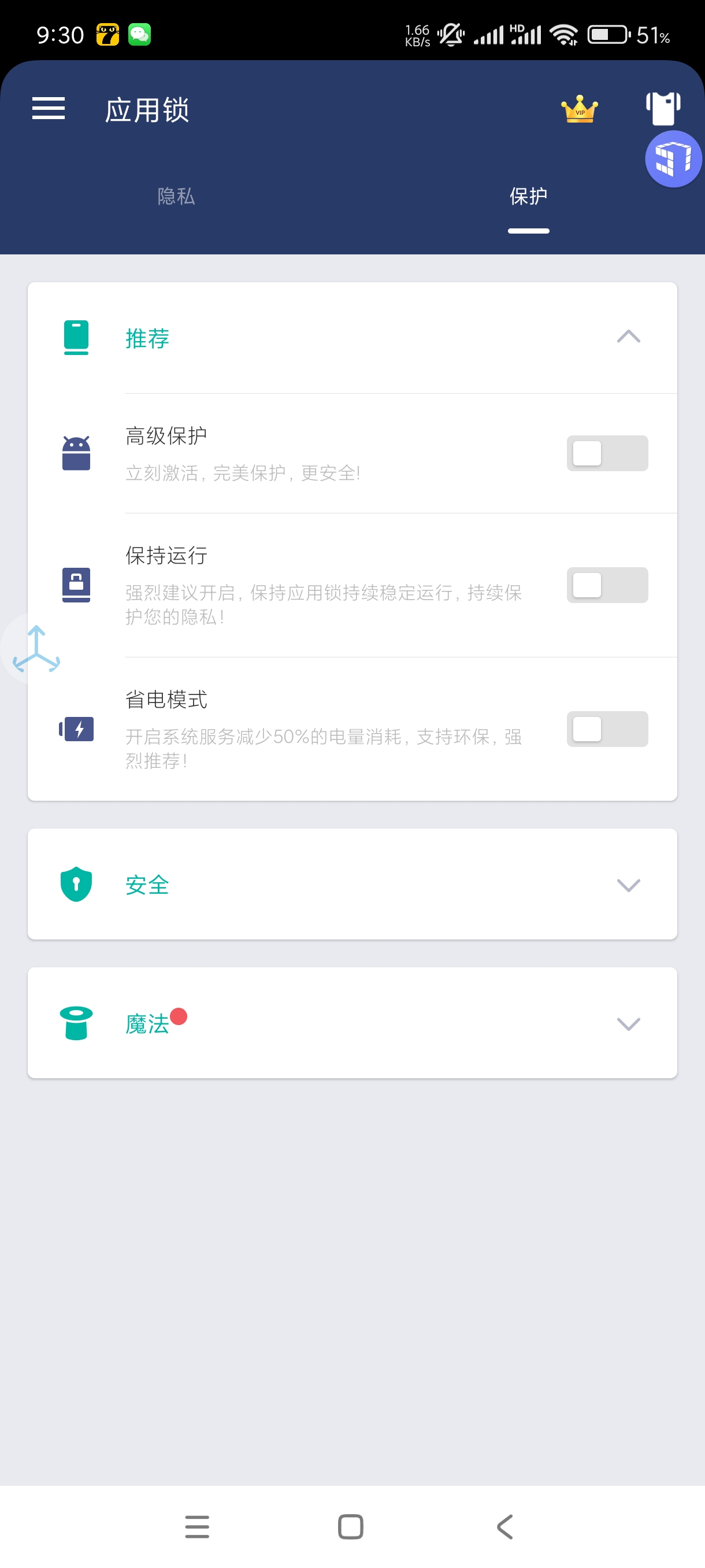Go back using system back button
This screenshot has height=1568, width=705.
tap(505, 1526)
